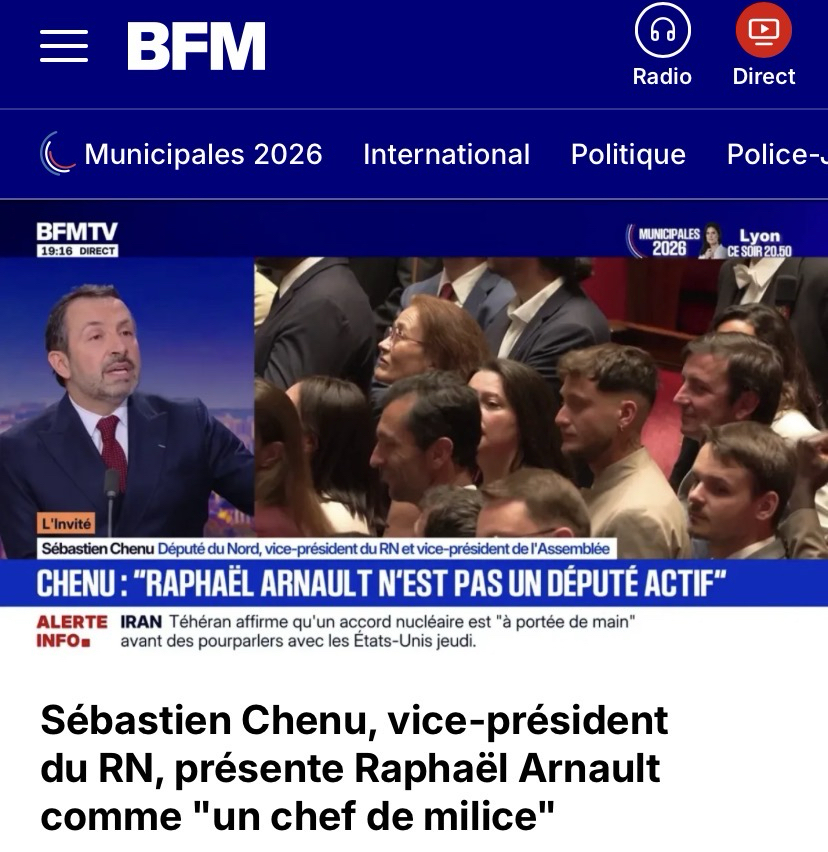828x852 pixels.
Task: Open the hamburger menu
Action: (64, 46)
